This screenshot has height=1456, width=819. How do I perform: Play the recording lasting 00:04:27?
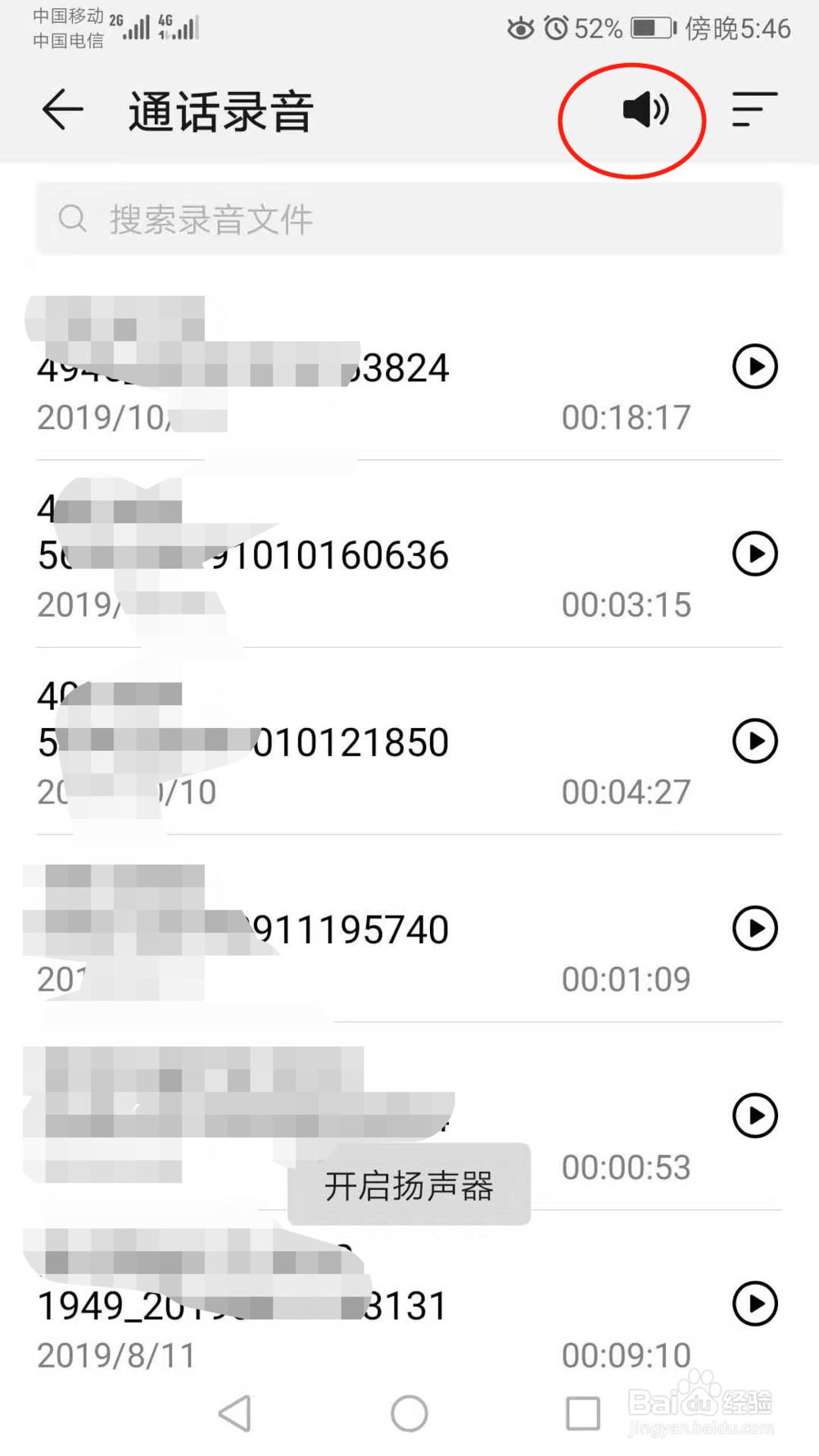(754, 742)
